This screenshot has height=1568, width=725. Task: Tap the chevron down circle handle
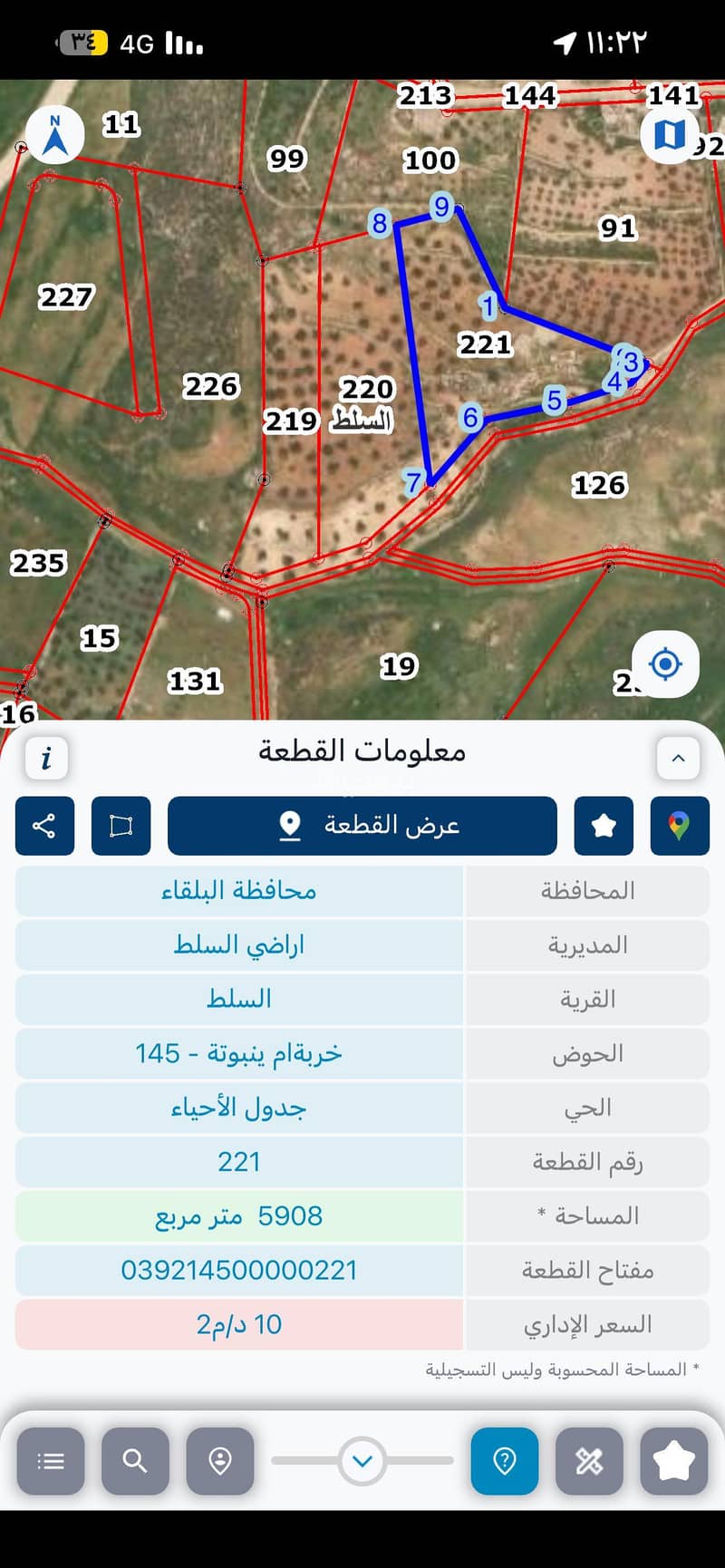point(362,1461)
